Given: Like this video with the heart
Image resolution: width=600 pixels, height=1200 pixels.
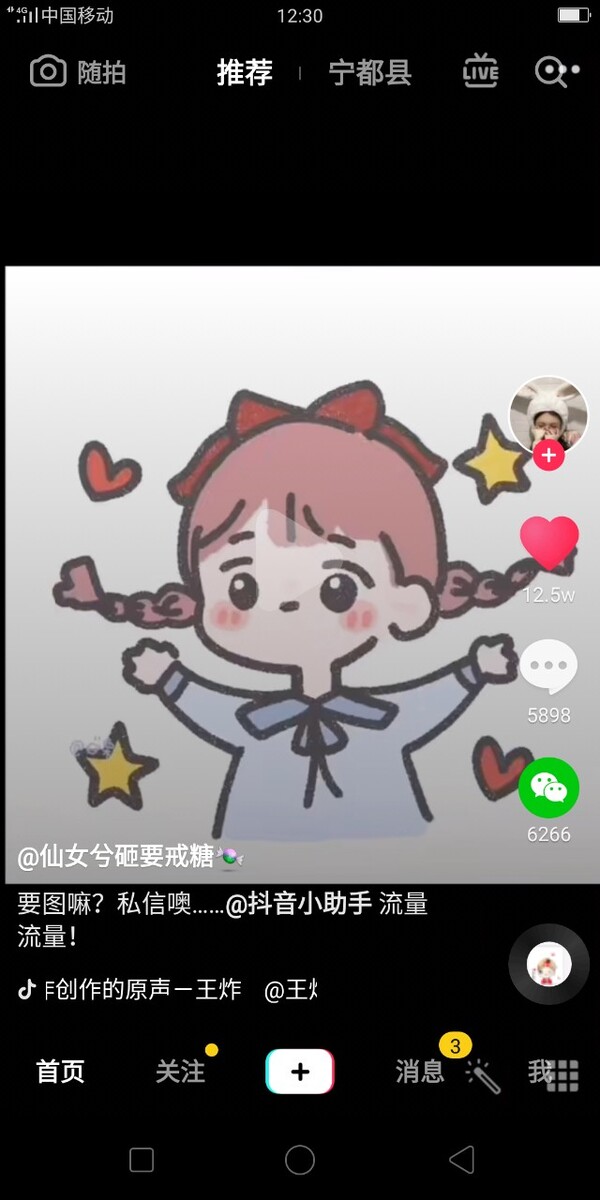Looking at the screenshot, I should click(x=549, y=543).
